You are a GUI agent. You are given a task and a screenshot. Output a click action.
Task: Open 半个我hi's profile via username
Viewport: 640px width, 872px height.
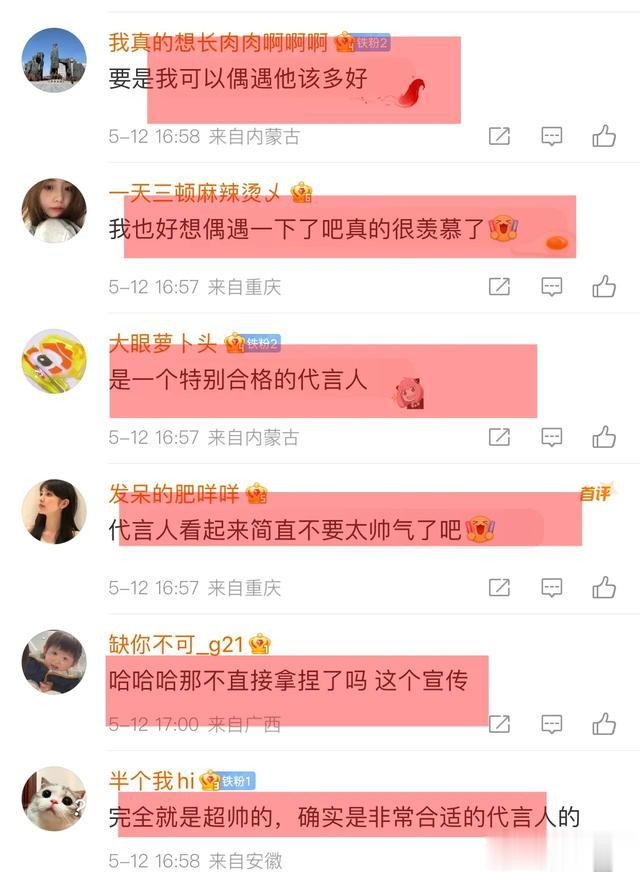tap(151, 781)
